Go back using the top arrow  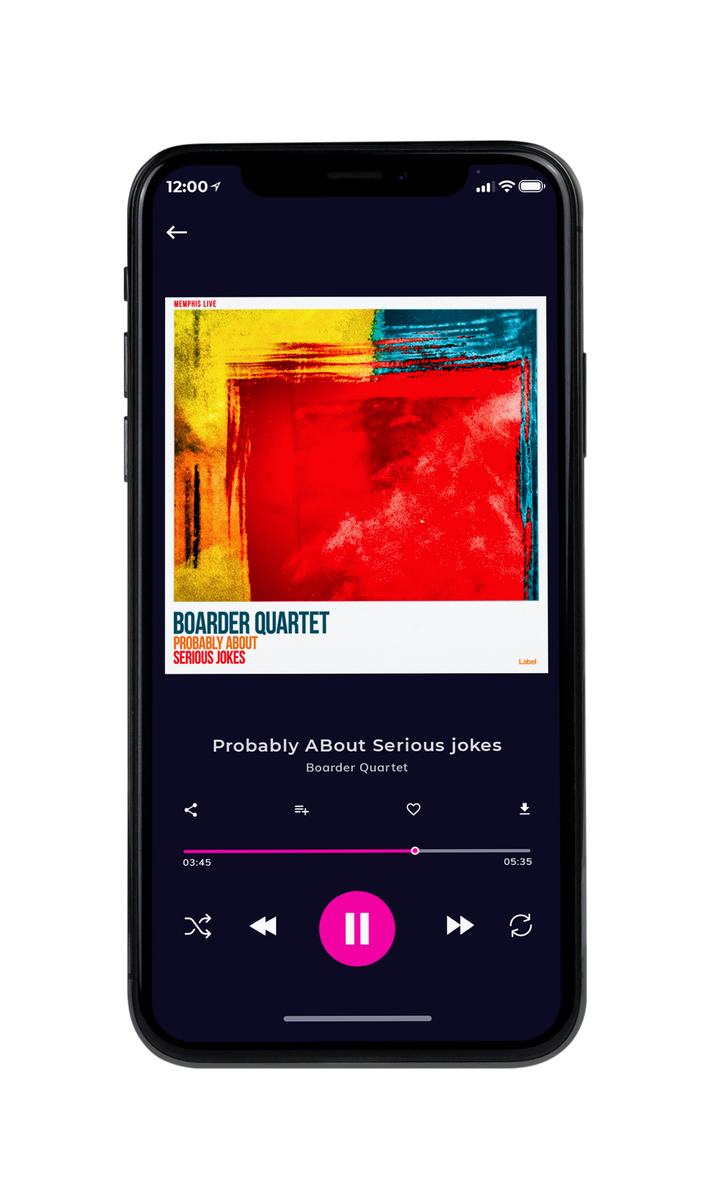[177, 232]
